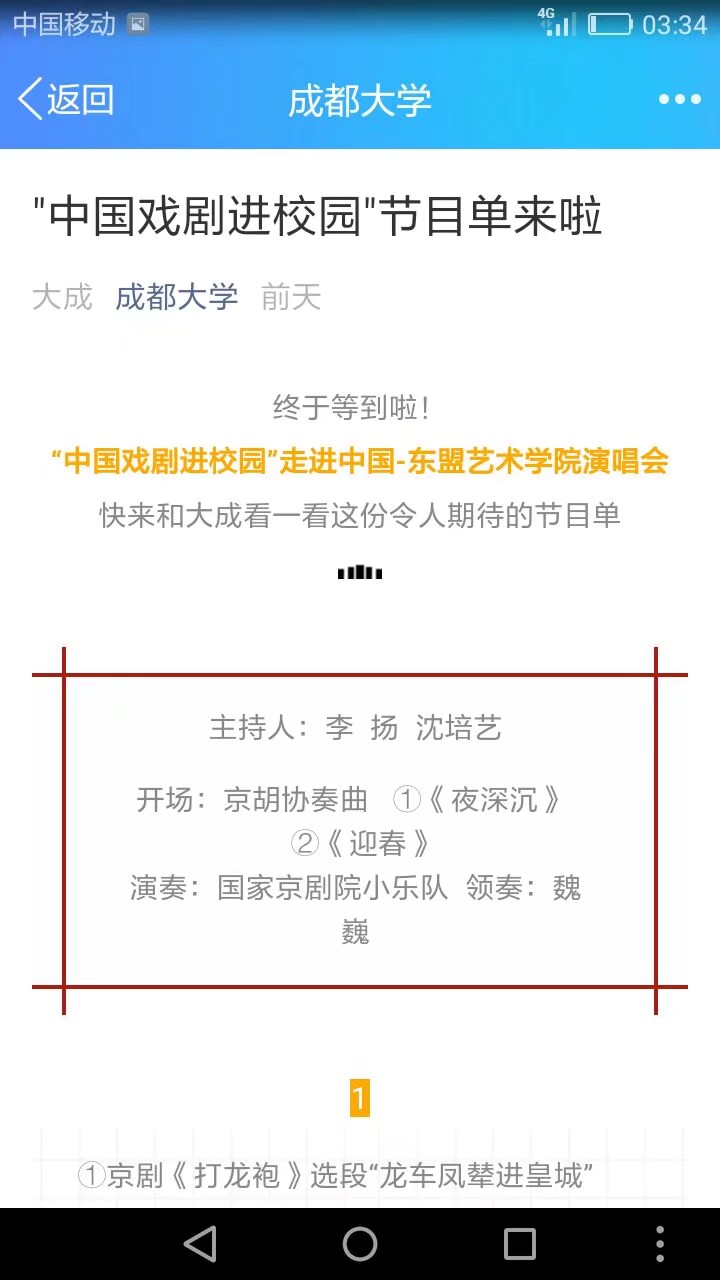Tap the system back navigation button
720x1280 pixels.
tap(200, 1244)
